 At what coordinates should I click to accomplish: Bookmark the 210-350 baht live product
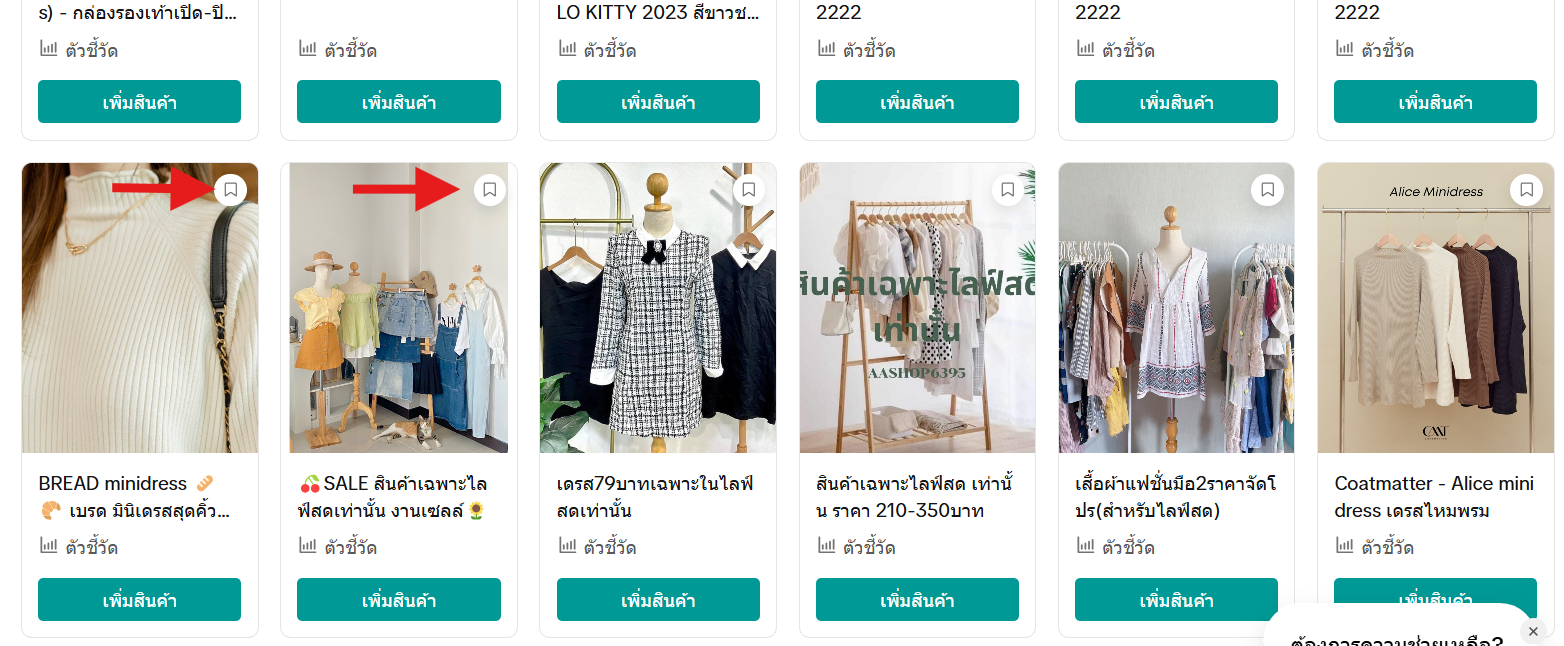(x=1007, y=189)
